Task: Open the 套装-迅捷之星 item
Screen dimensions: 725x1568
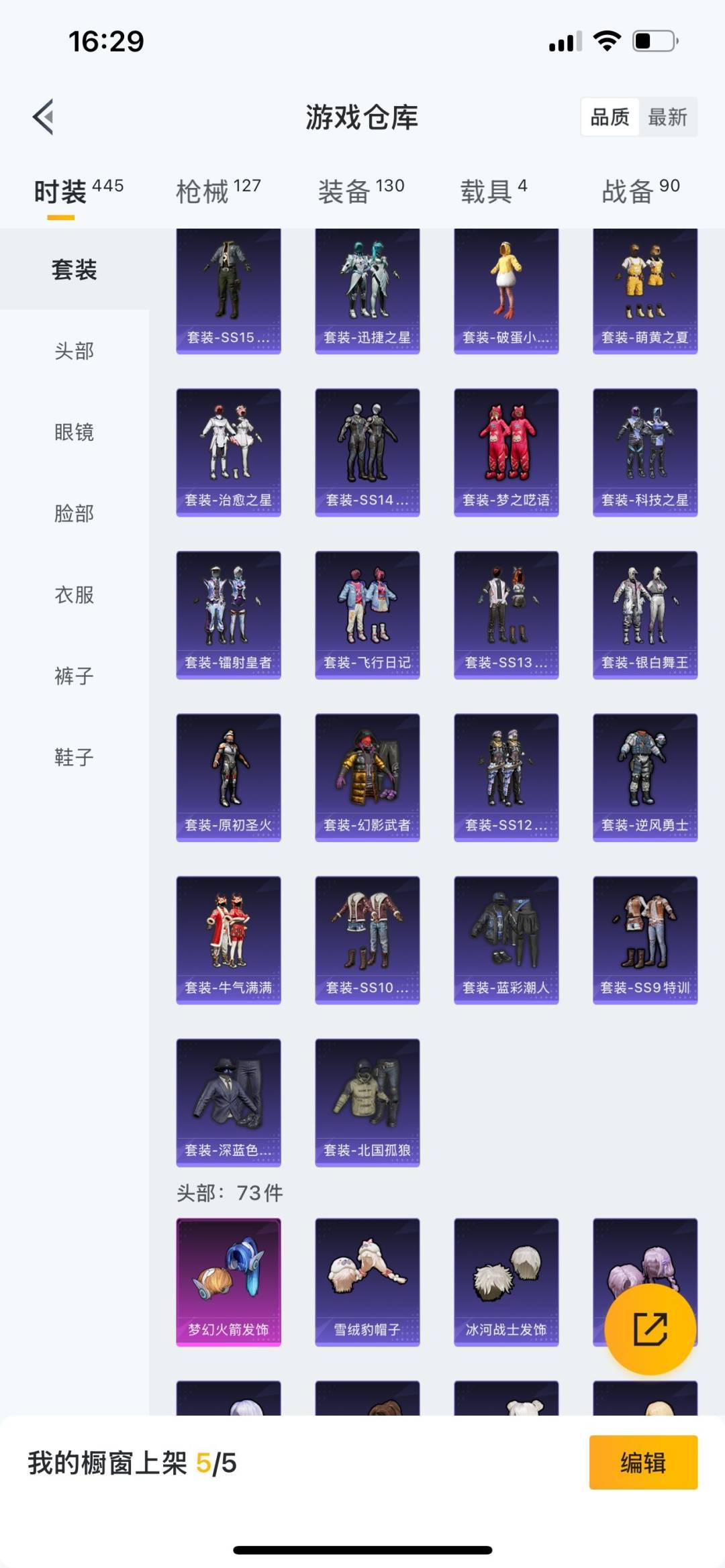Action: 367,291
